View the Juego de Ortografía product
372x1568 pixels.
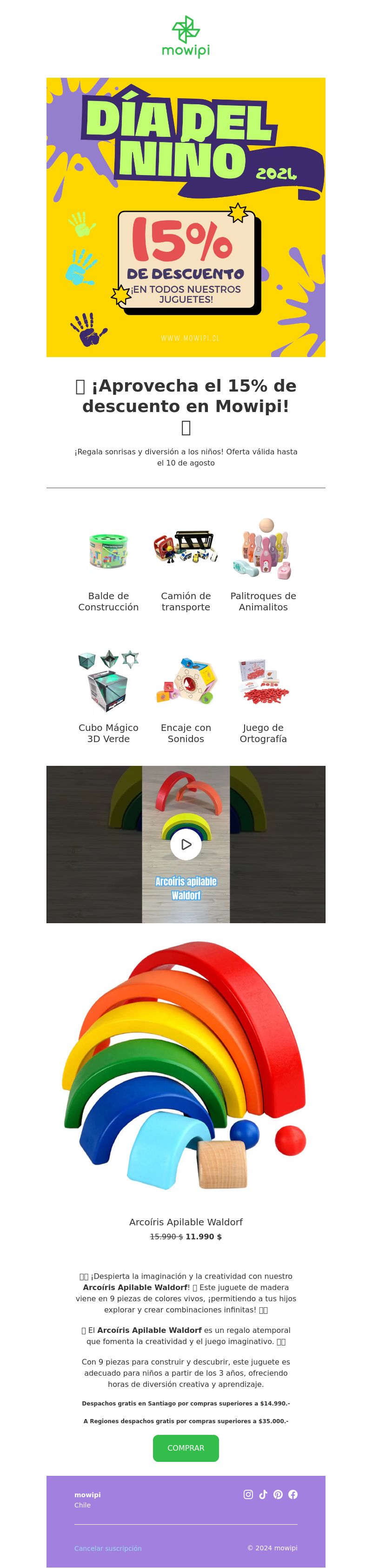[x=263, y=682]
